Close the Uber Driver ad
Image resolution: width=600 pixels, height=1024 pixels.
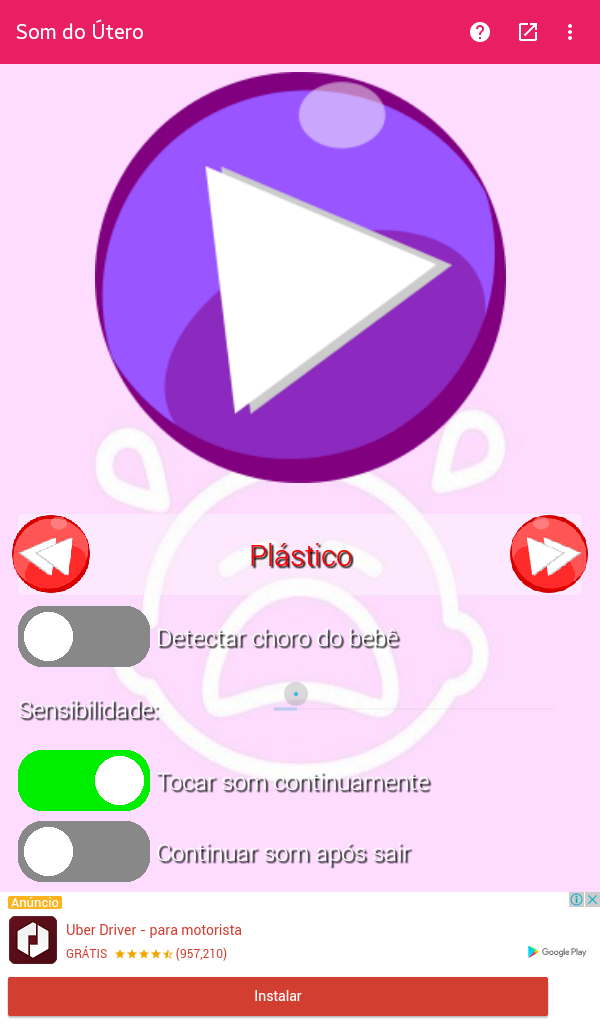click(x=592, y=900)
